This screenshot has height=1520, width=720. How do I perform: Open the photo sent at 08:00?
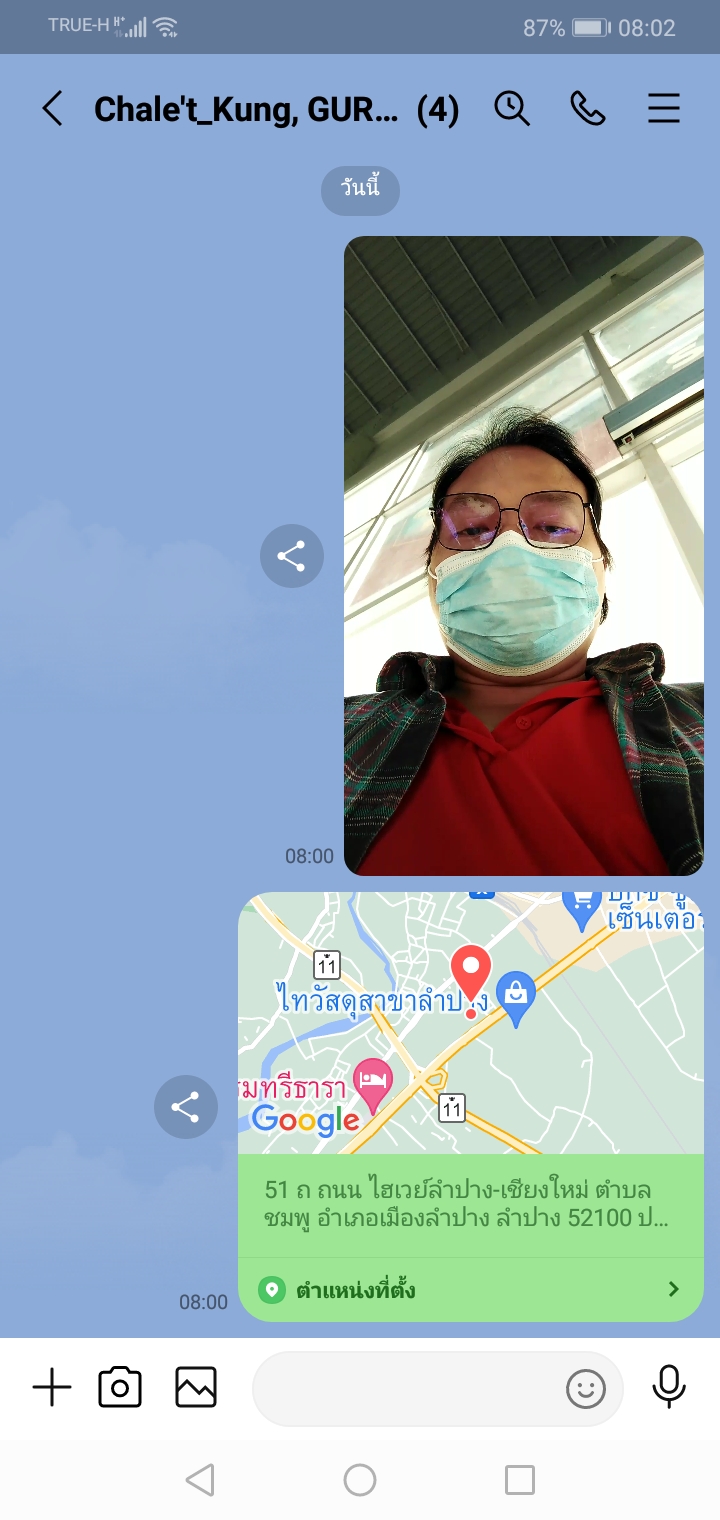point(523,556)
